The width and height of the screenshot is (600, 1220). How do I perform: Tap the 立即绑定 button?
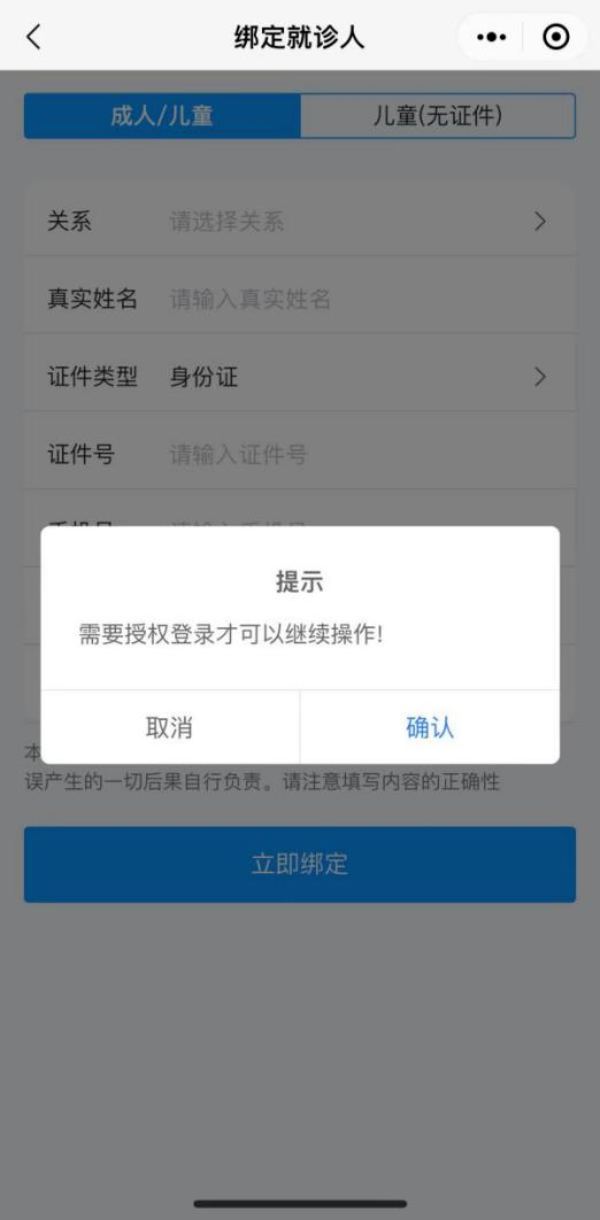click(x=300, y=864)
